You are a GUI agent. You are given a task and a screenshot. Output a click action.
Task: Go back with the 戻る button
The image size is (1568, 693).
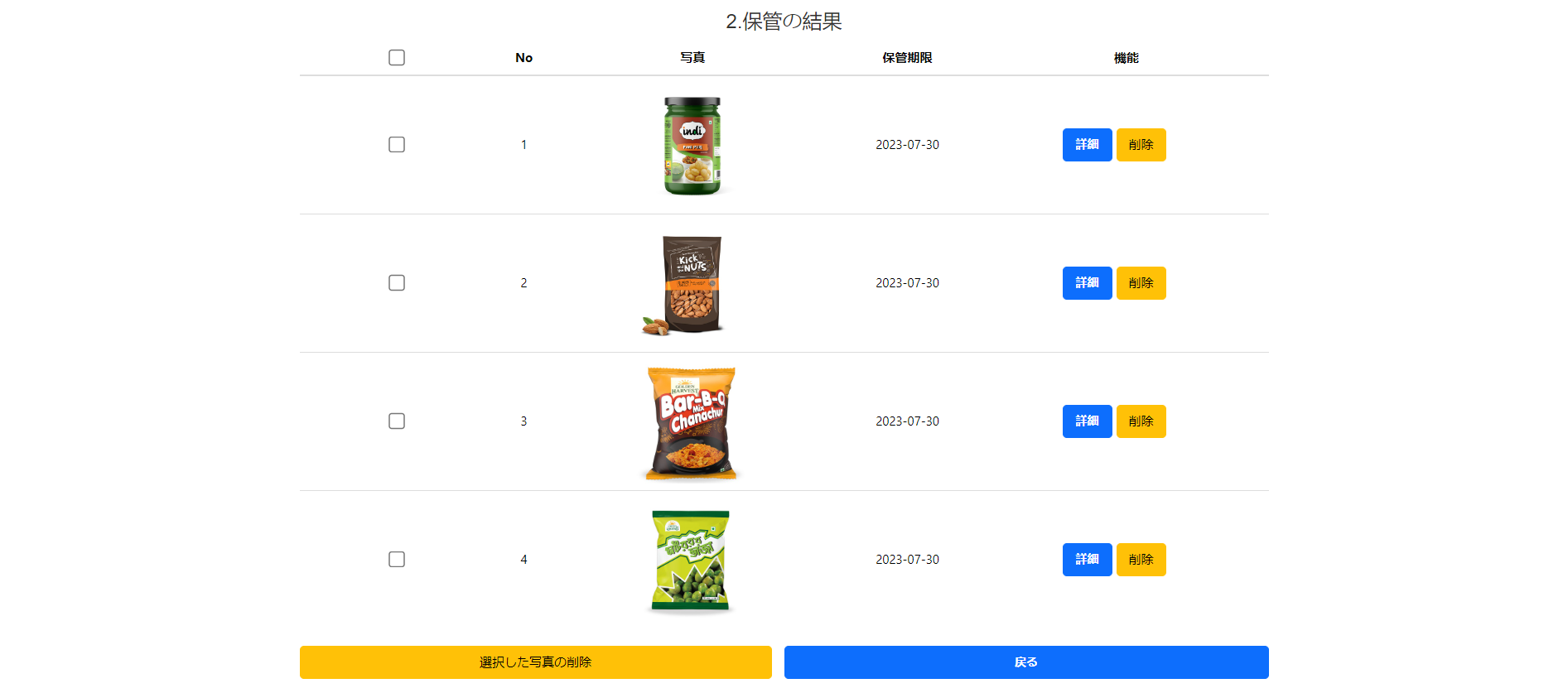pos(1025,662)
